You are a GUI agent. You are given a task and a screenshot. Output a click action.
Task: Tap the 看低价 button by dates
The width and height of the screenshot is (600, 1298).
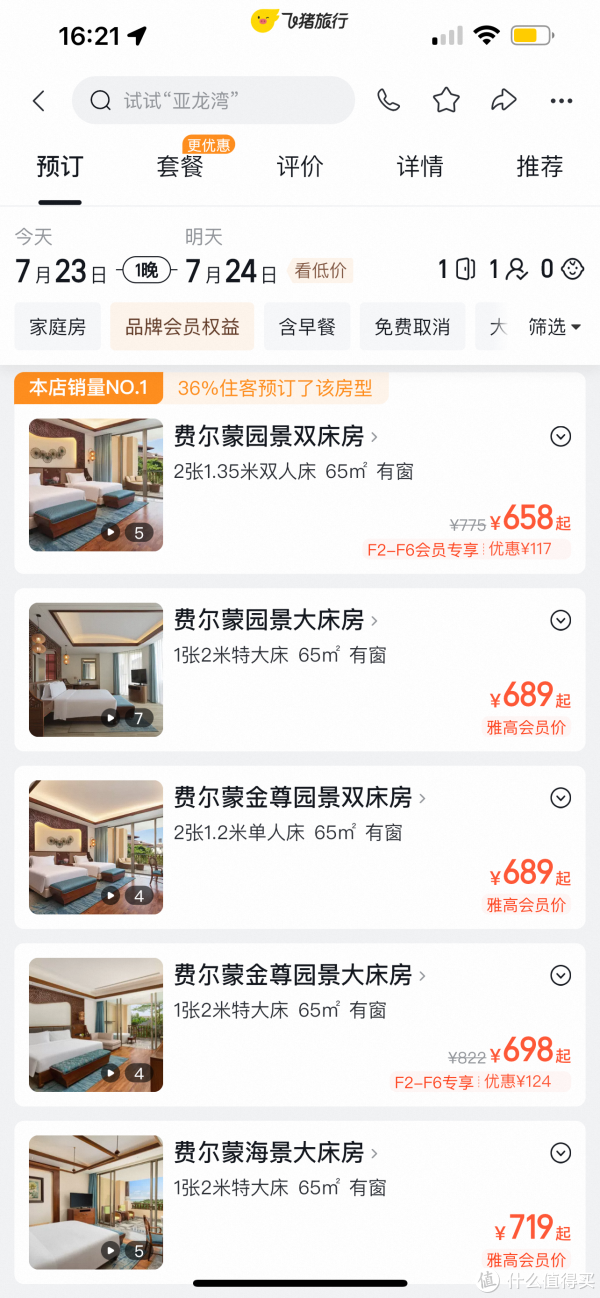point(320,270)
